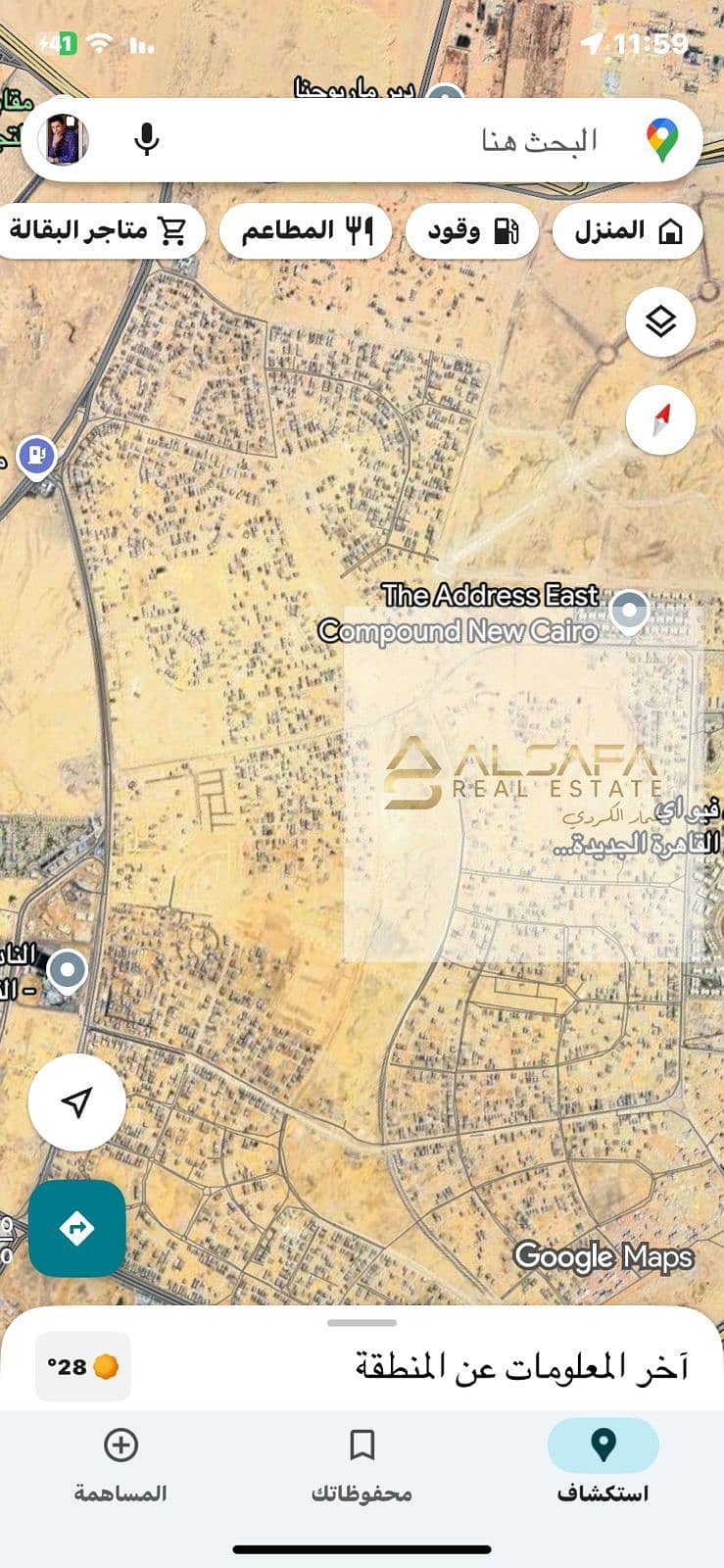Viewport: 724px width, 1568px height.
Task: Switch to the محفوظاتك (Saved) tab
Action: 362,1462
